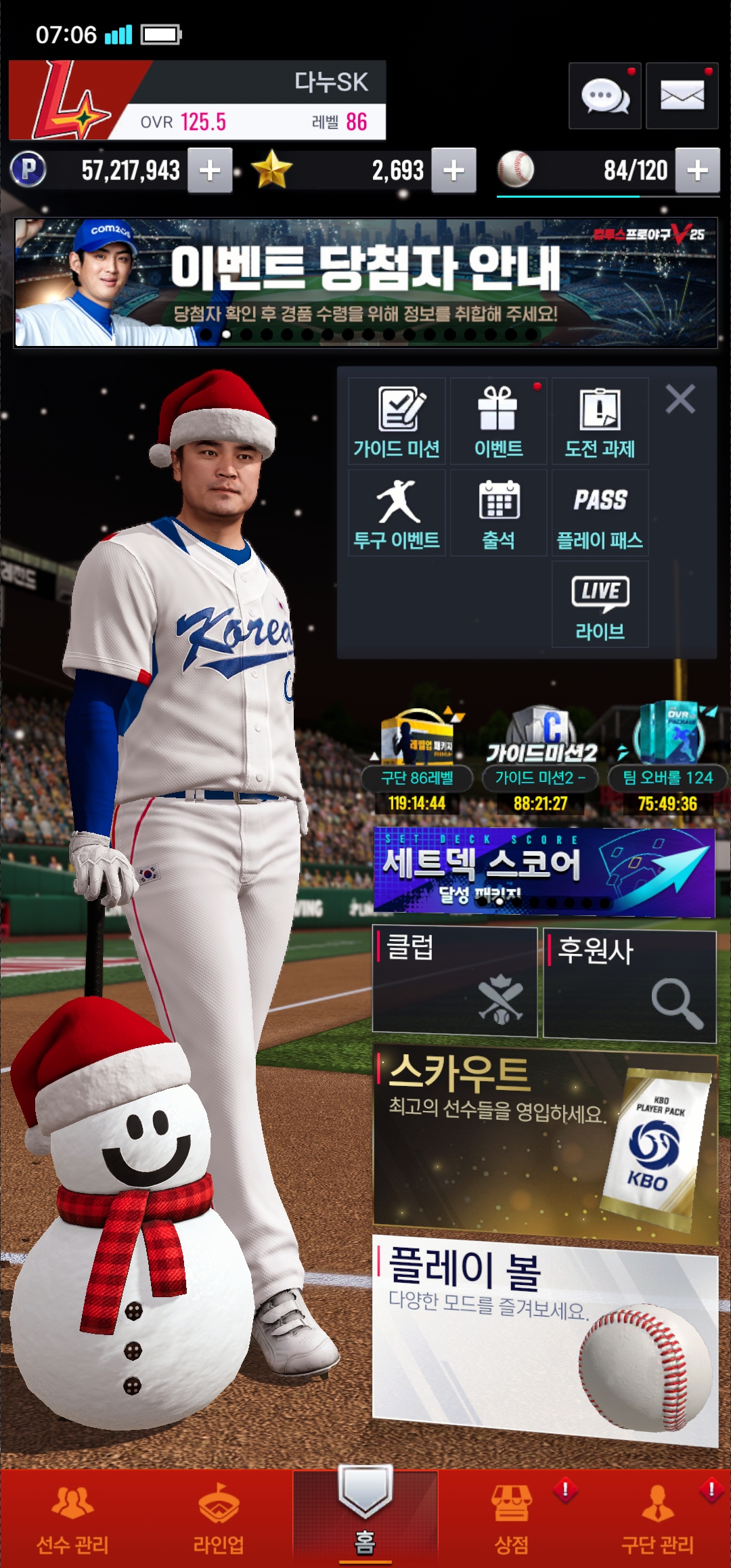Refill baseballs with the plus button
Screen dimensions: 731x1568
coord(697,171)
